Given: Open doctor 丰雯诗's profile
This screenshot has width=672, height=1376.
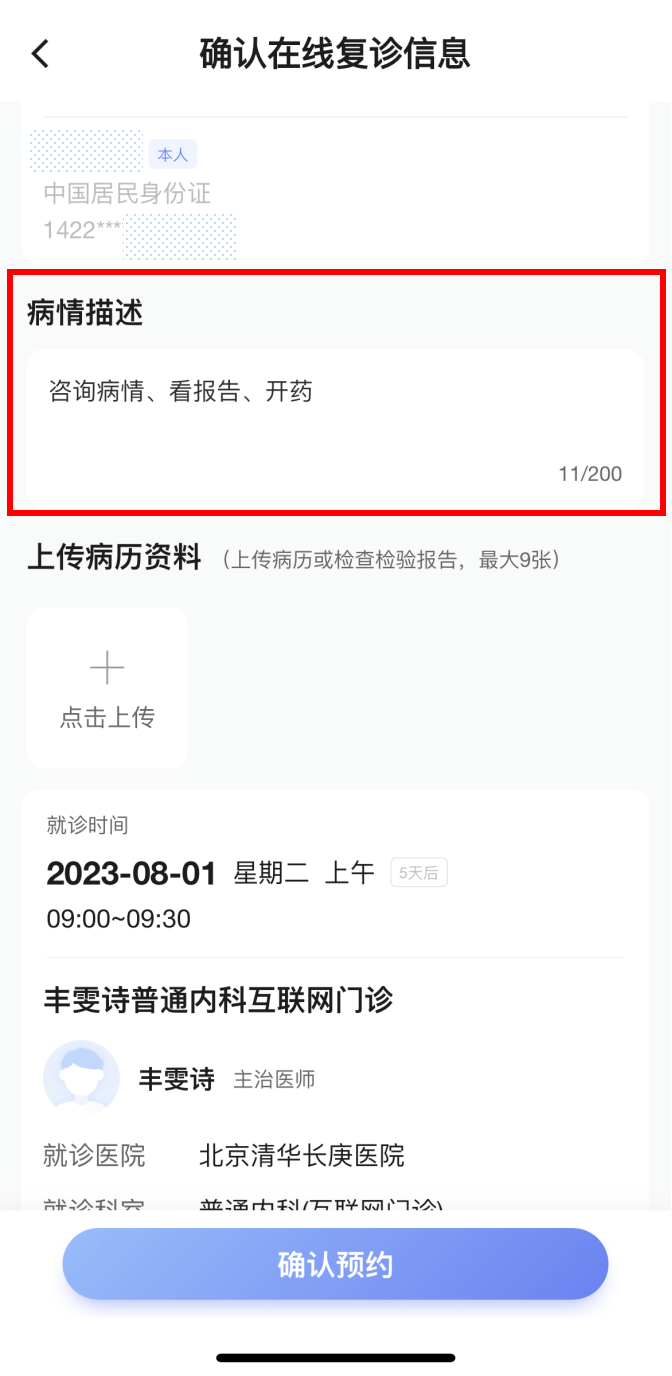Looking at the screenshot, I should (x=176, y=1079).
